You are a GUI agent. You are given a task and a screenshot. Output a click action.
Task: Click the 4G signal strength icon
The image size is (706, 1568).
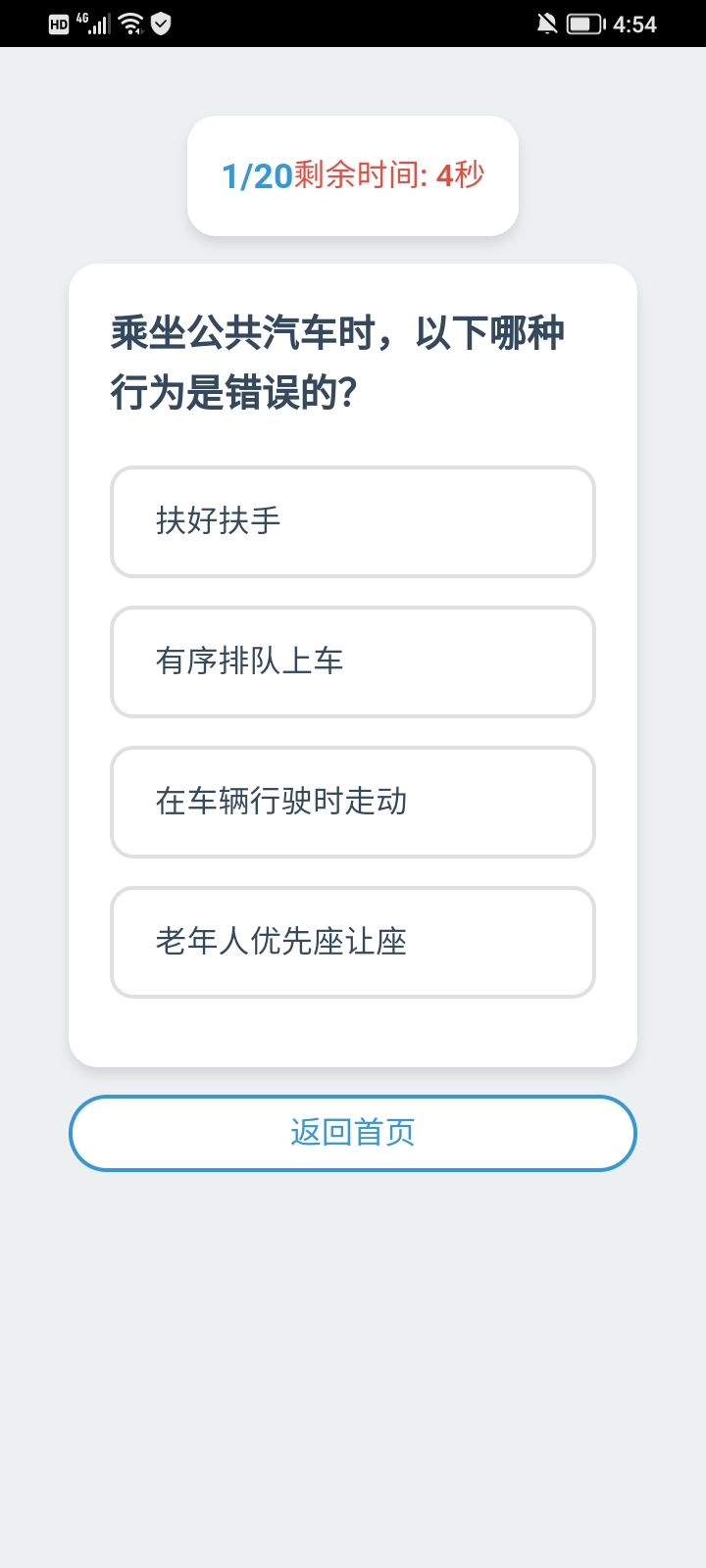pos(94,22)
